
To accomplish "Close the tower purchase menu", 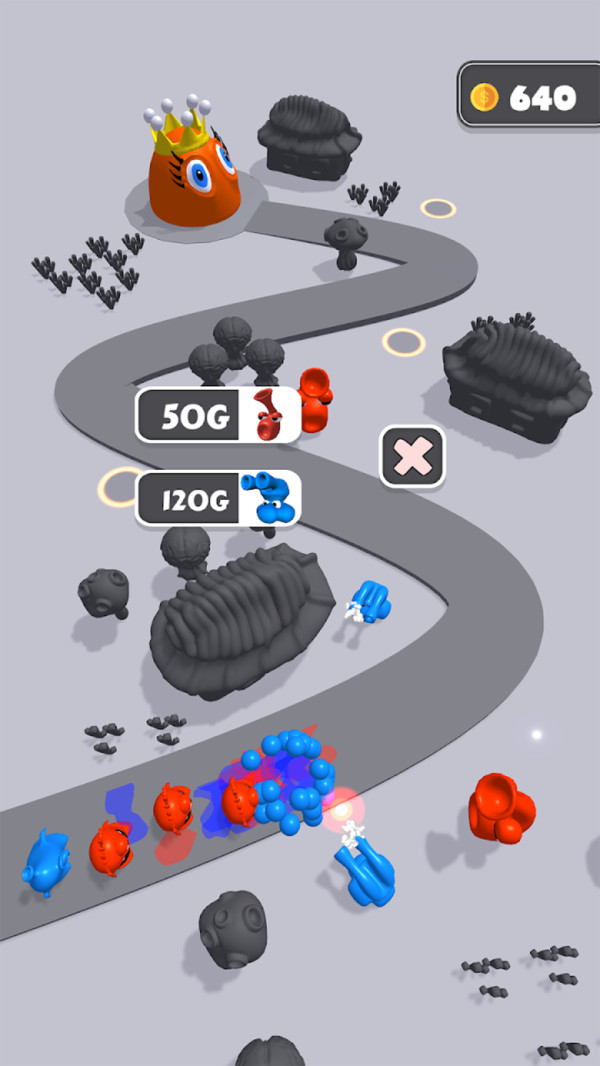I will 412,456.
